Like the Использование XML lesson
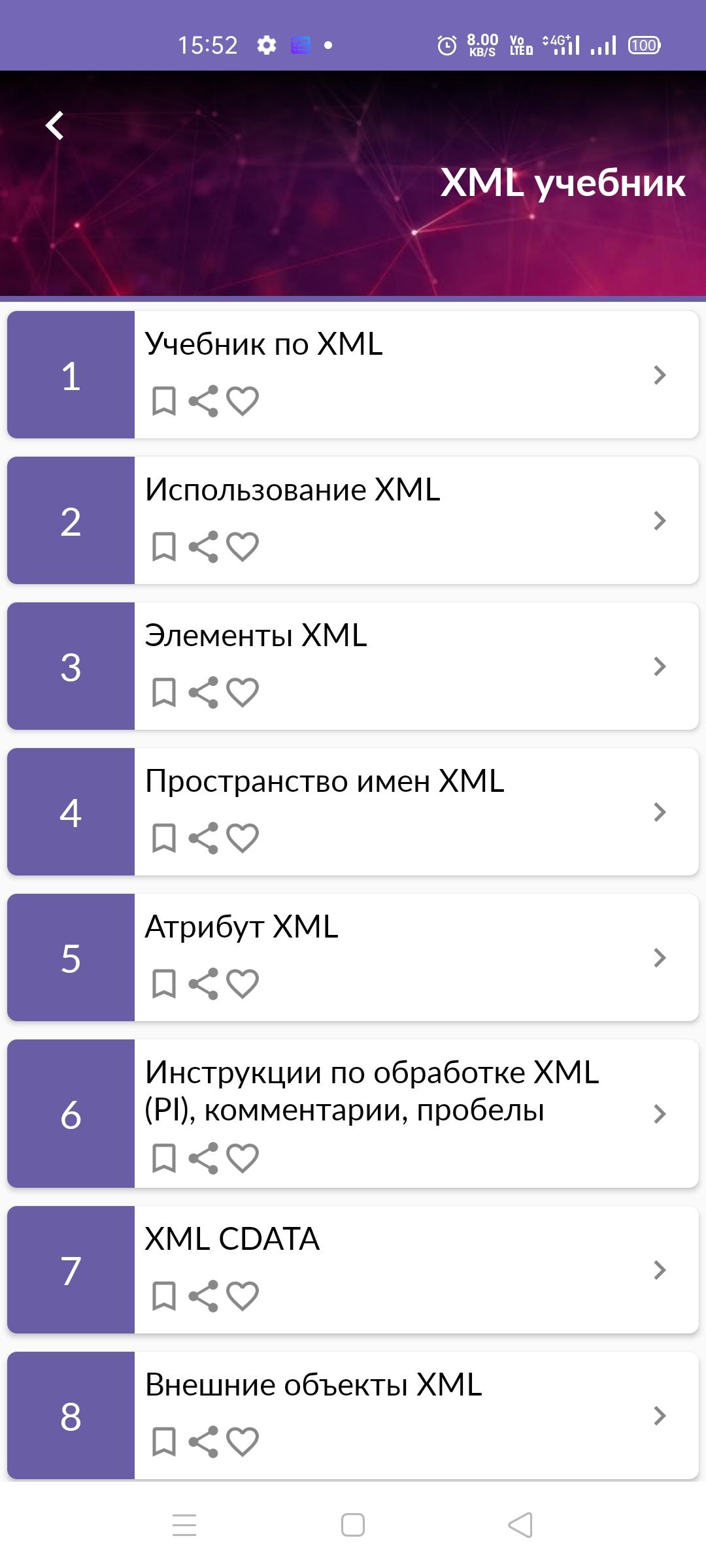 pos(243,547)
